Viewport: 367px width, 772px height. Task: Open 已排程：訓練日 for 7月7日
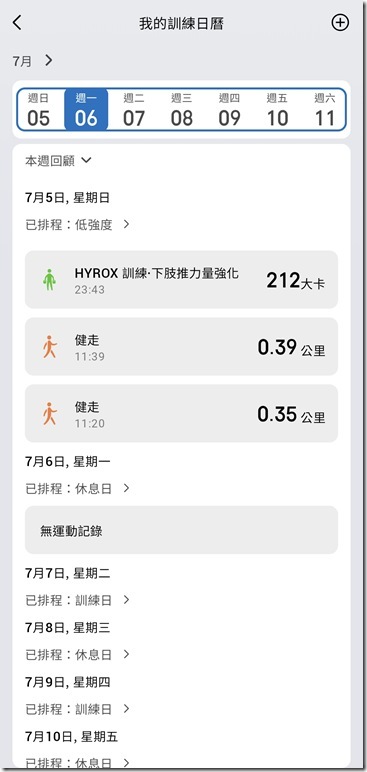(77, 601)
